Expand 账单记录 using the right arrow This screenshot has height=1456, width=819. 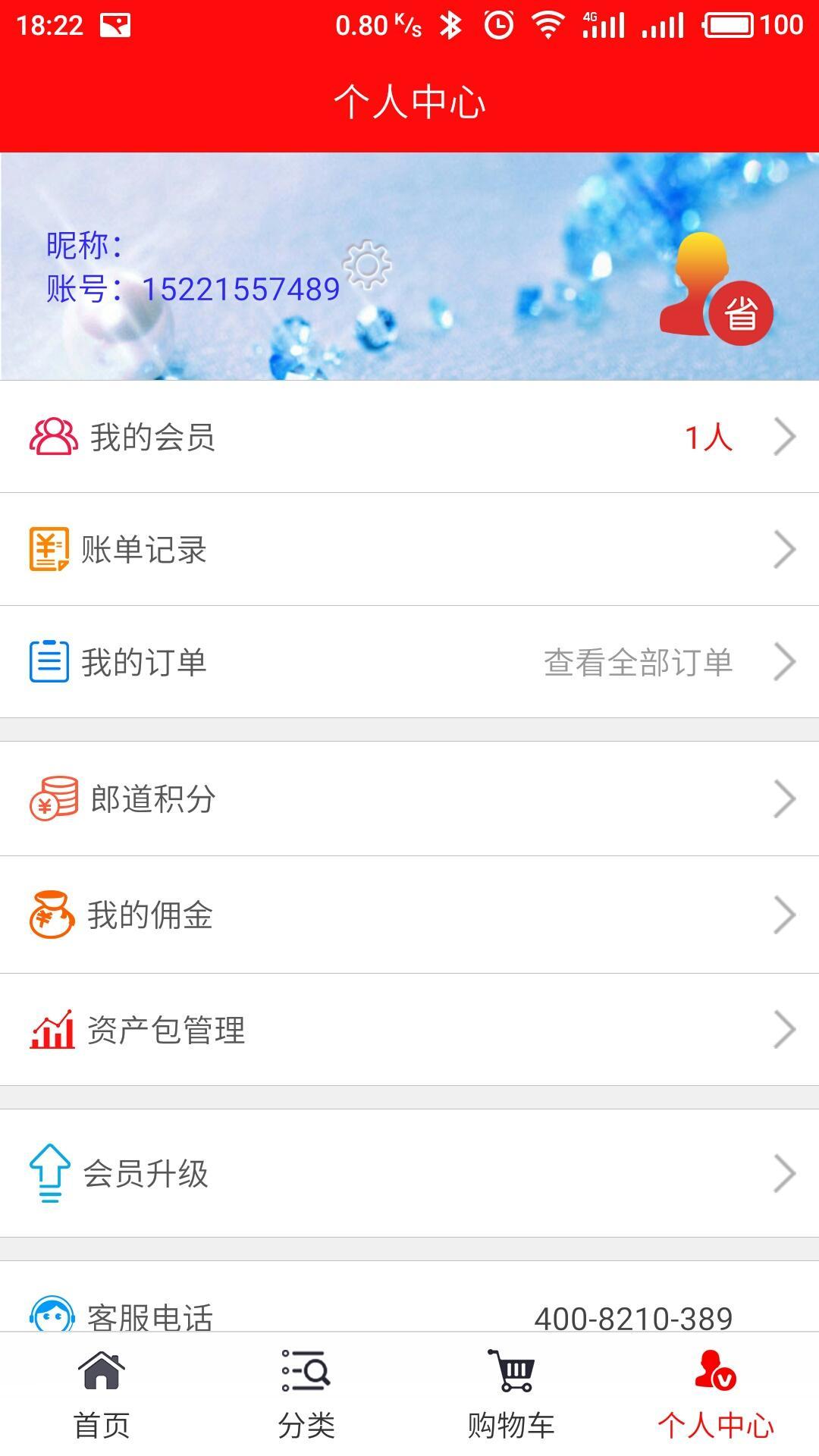pos(784,549)
